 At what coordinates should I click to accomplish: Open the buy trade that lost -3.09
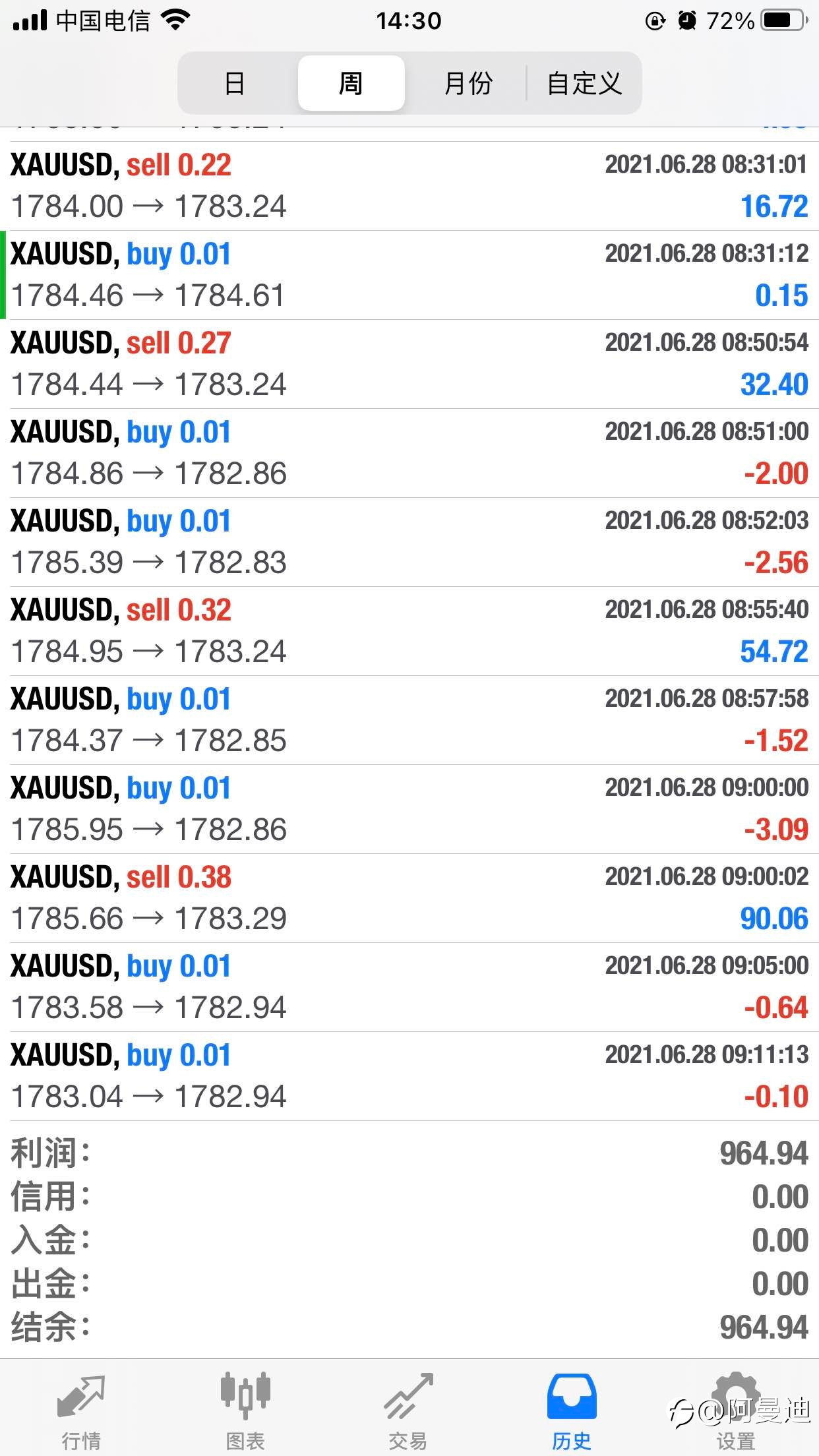coord(409,809)
